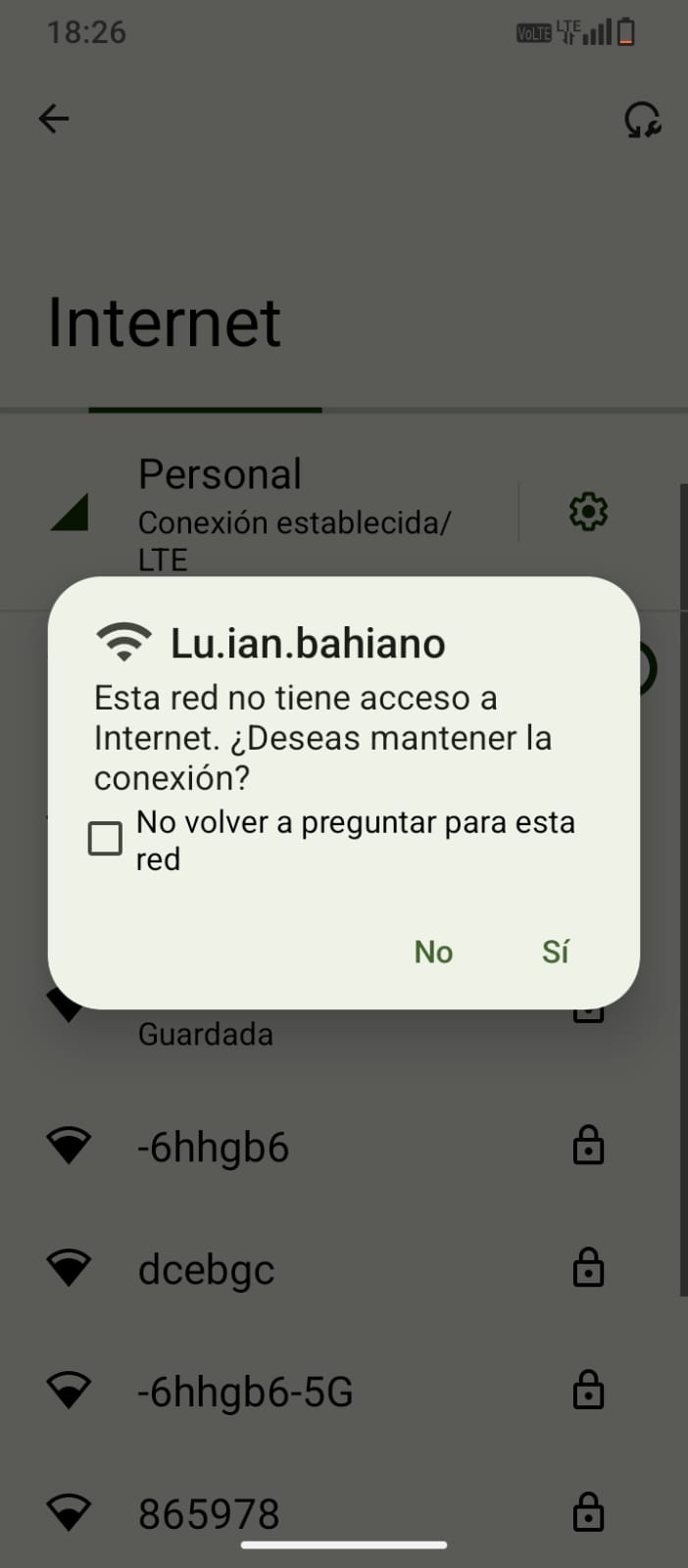Check 'No volver a preguntar para esta red'
Viewport: 688px width, 1568px height.
(106, 839)
